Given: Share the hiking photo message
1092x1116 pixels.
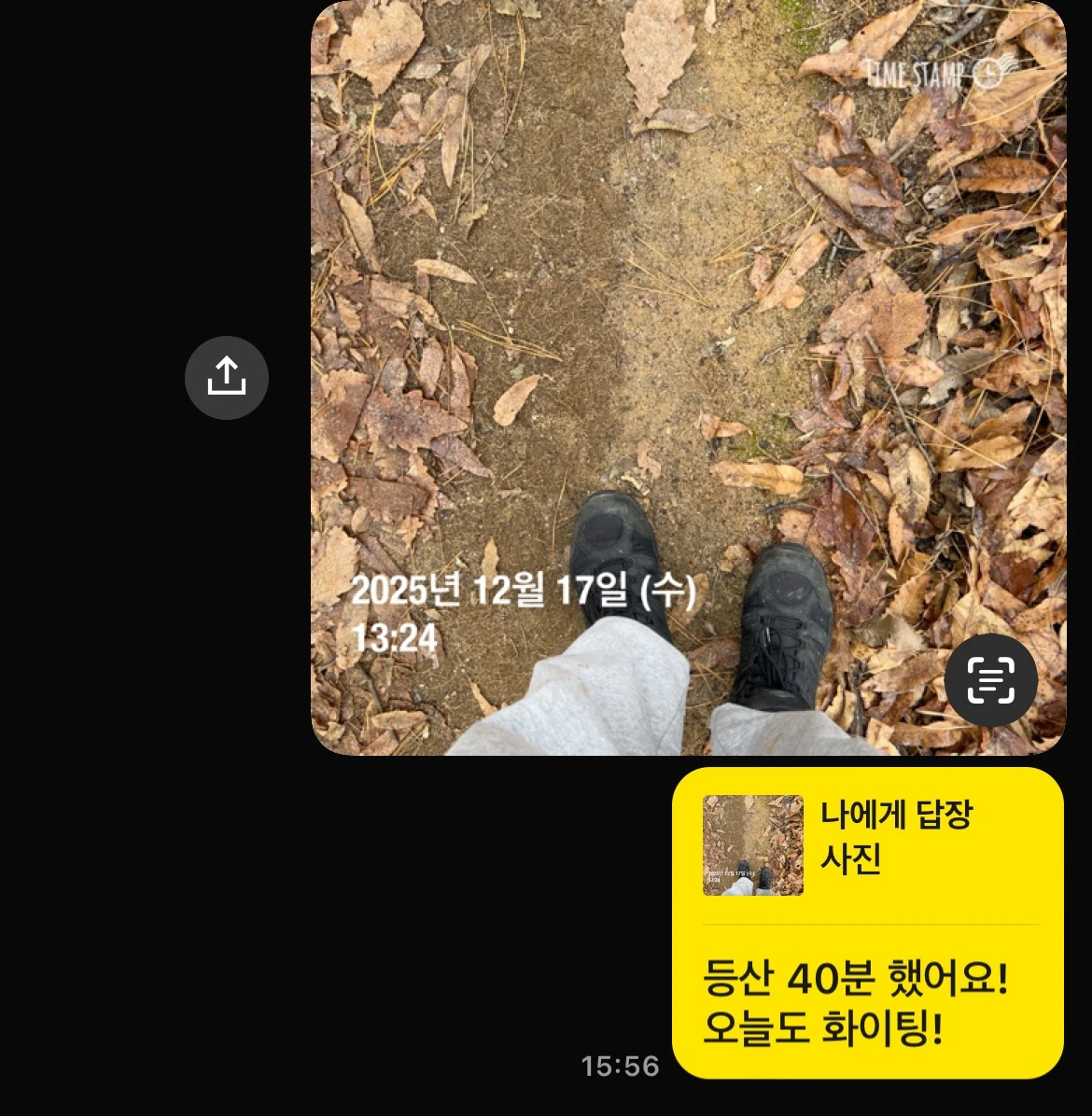Looking at the screenshot, I should coord(226,377).
